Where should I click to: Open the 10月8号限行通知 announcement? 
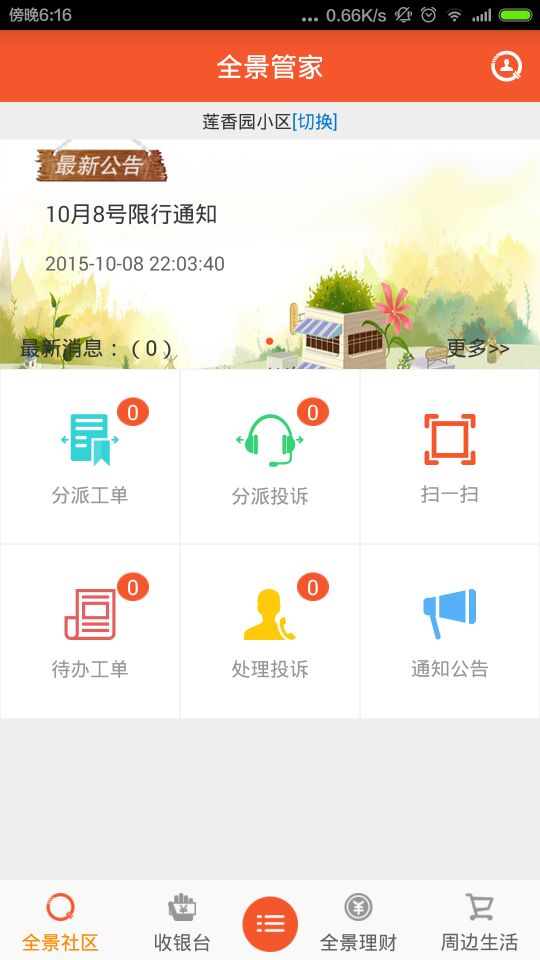[x=132, y=214]
